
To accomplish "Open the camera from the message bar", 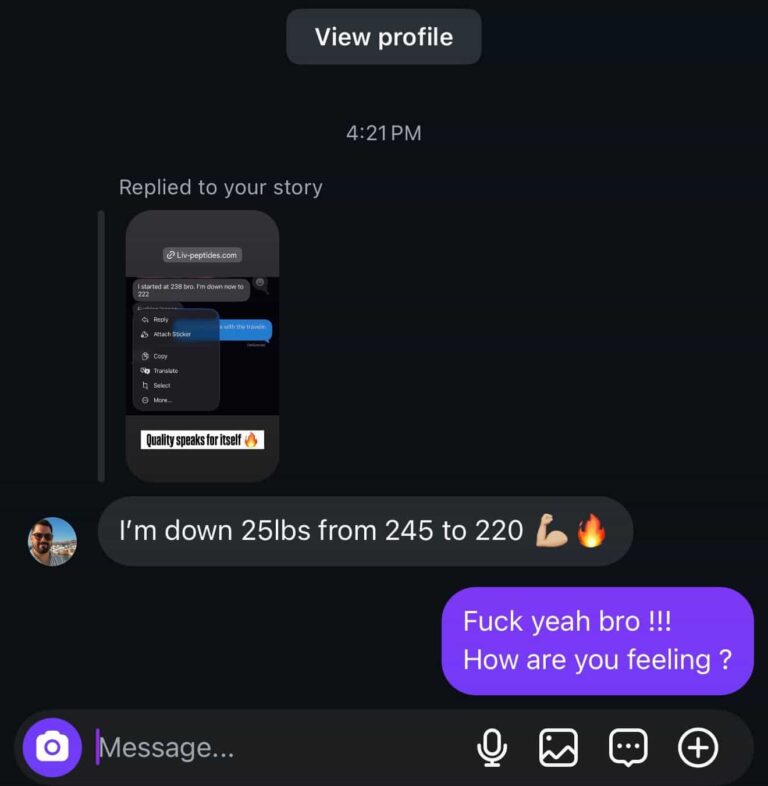I will [x=52, y=747].
